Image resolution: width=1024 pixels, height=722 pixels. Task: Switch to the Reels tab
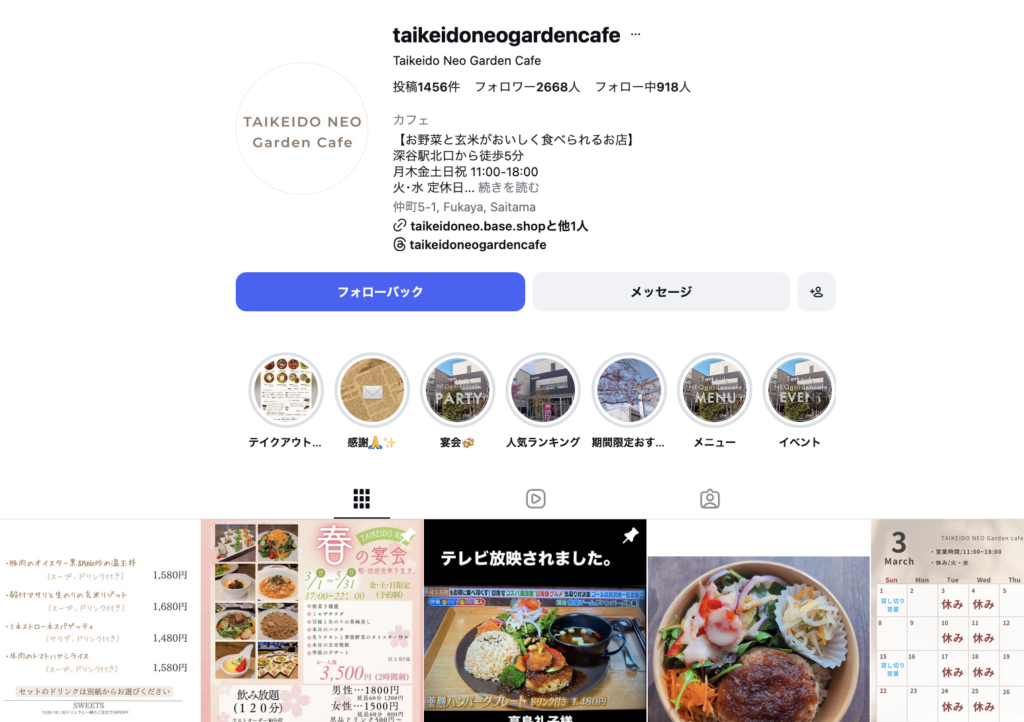tap(535, 499)
